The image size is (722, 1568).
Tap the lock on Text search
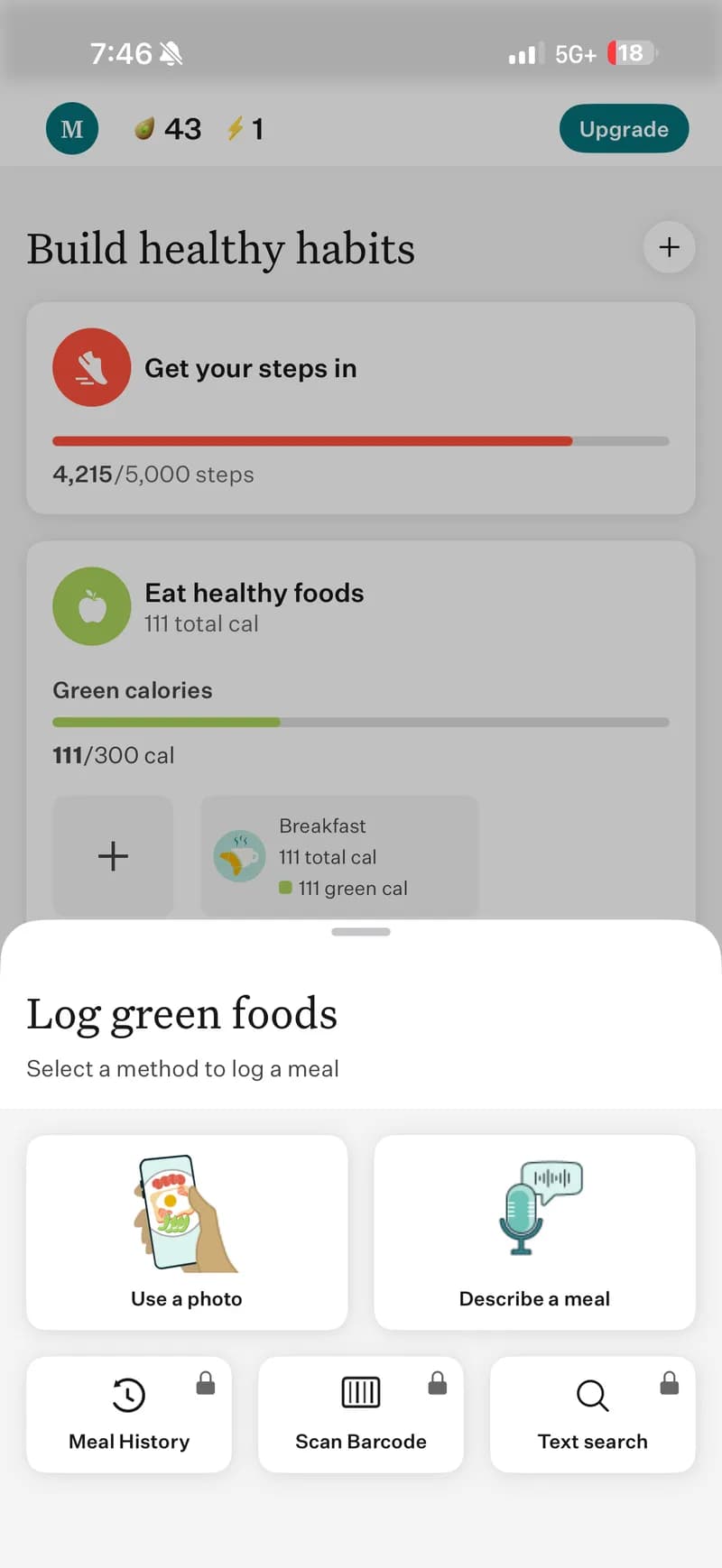click(669, 1384)
